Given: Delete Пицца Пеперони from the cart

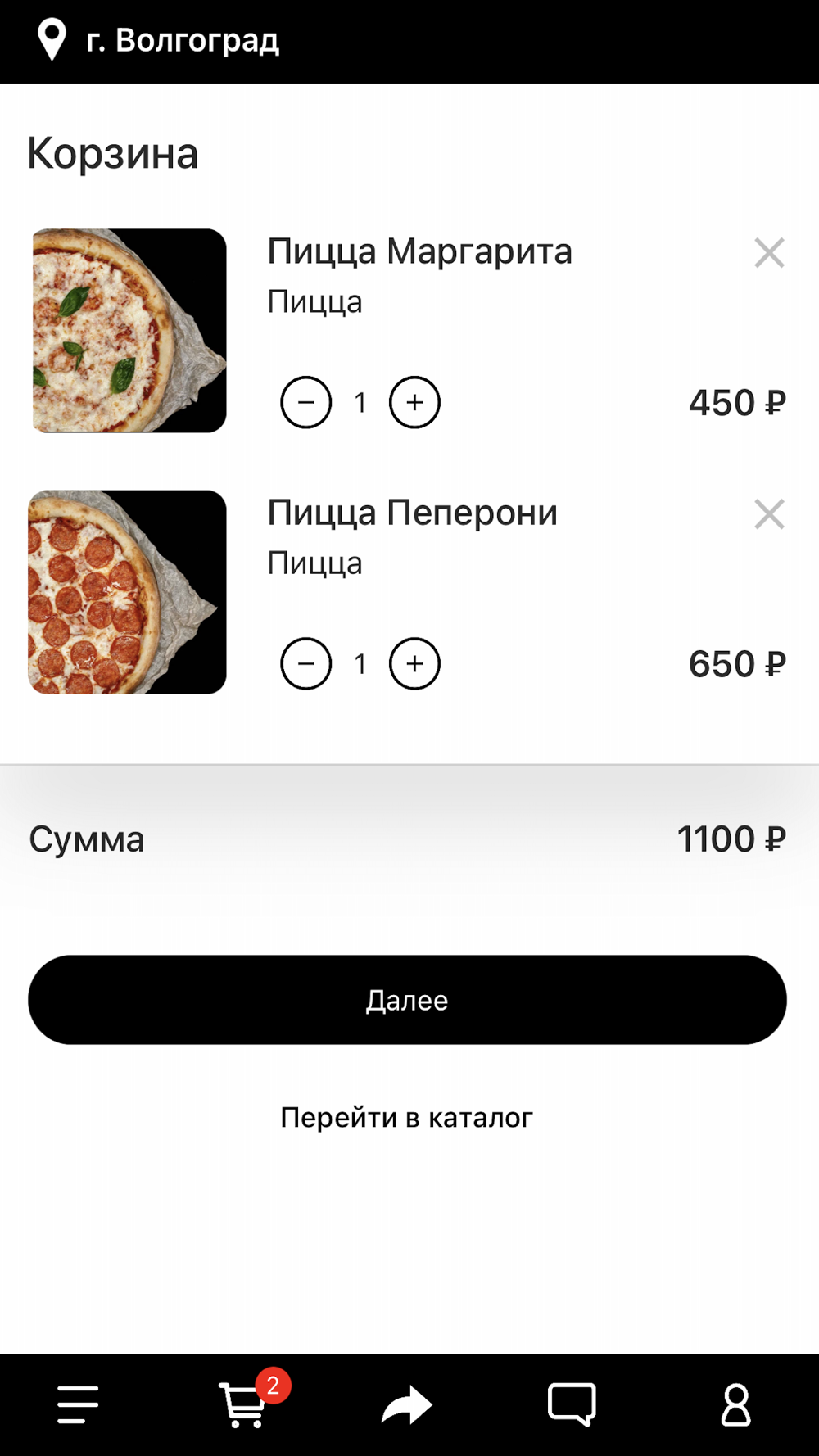Looking at the screenshot, I should coord(769,514).
